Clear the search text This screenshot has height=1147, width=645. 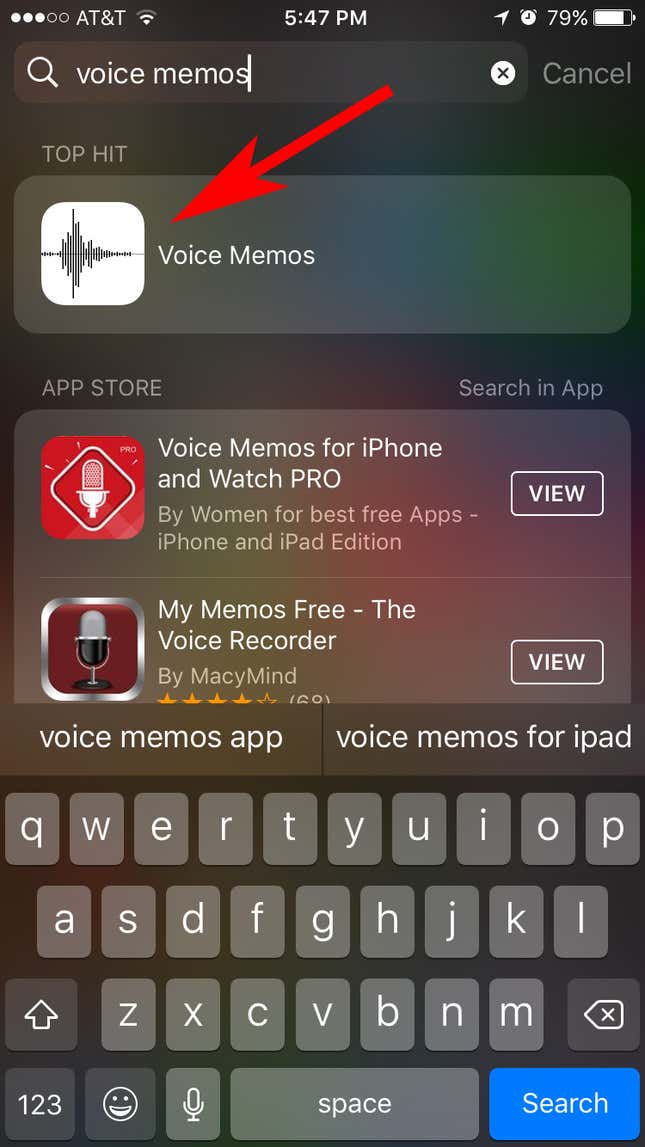pos(503,73)
